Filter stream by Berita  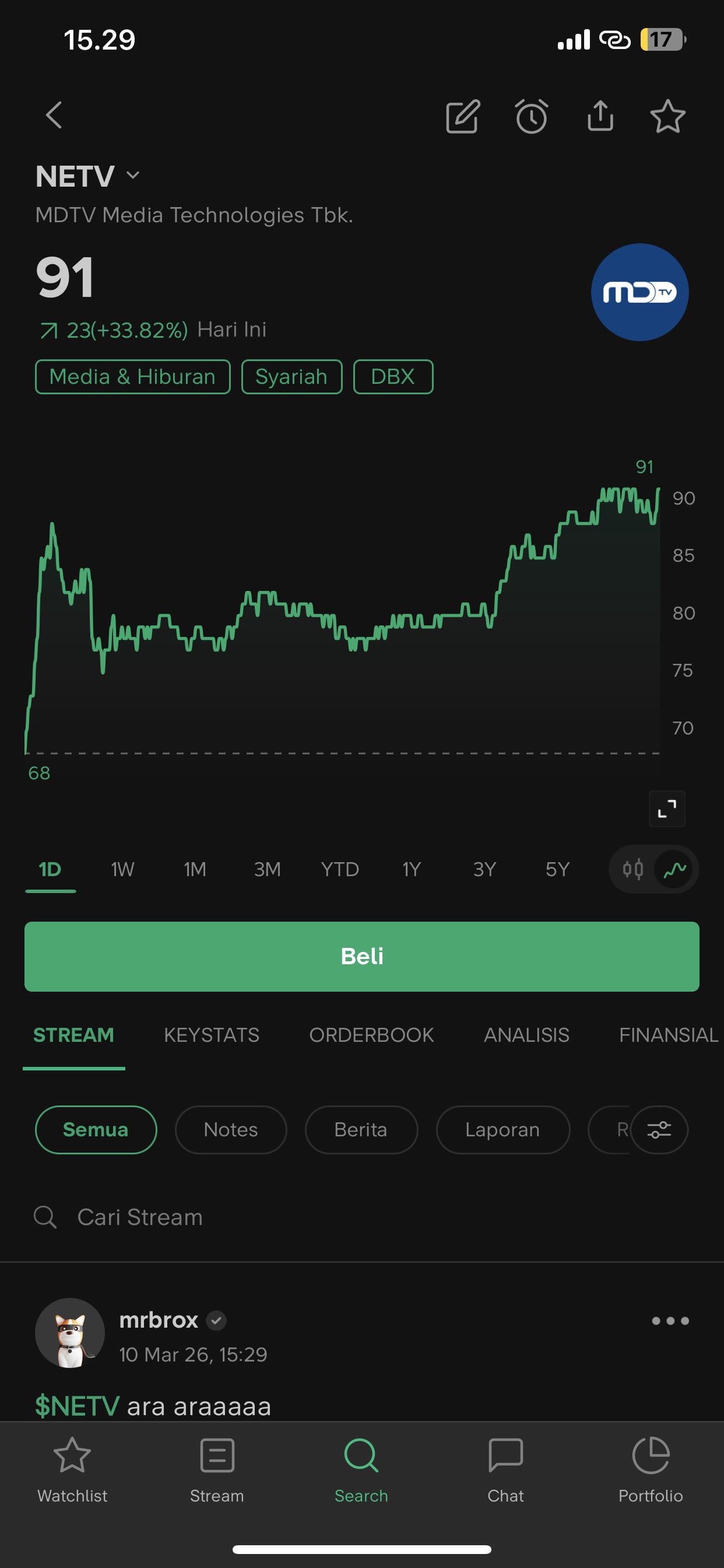tap(361, 1130)
